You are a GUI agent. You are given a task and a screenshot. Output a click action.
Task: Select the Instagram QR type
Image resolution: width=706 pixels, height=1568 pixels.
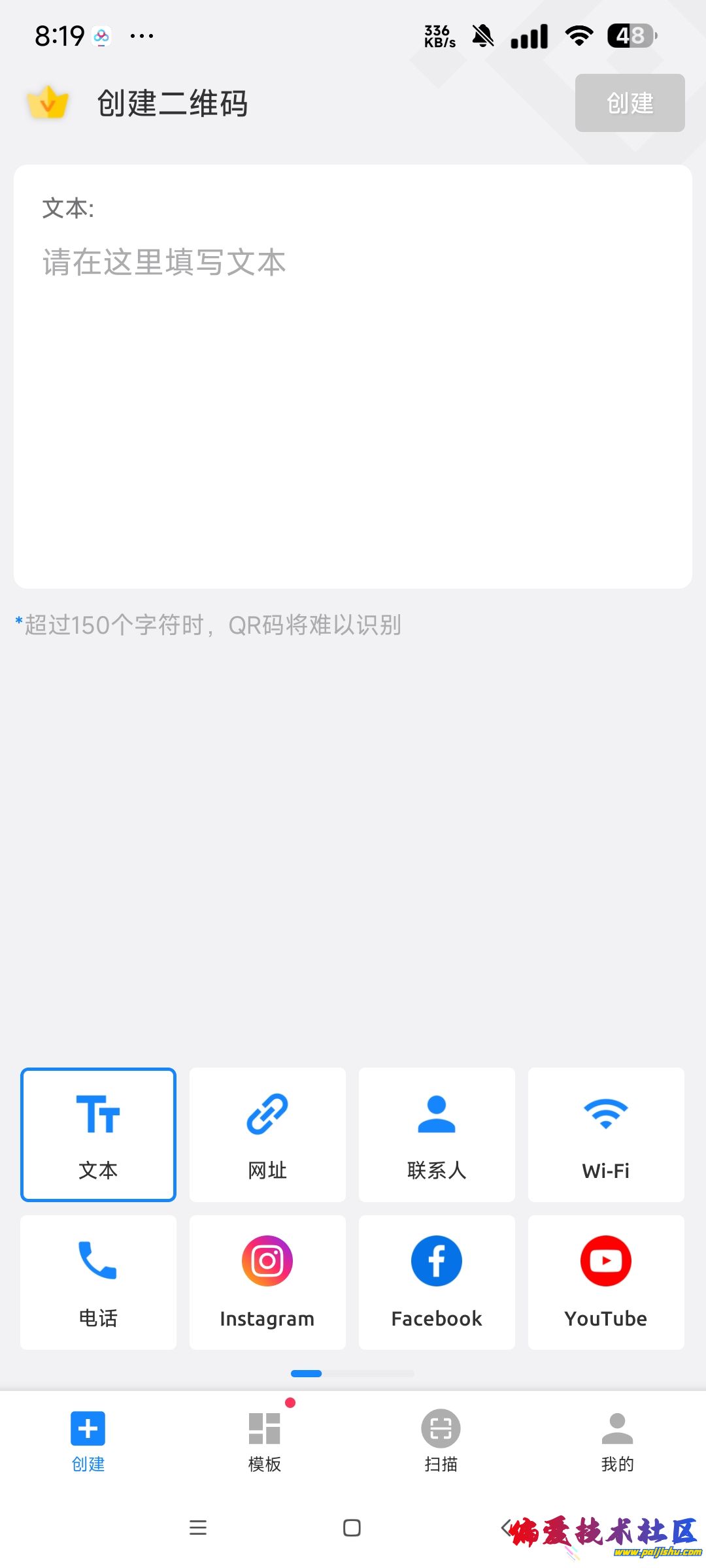267,1282
